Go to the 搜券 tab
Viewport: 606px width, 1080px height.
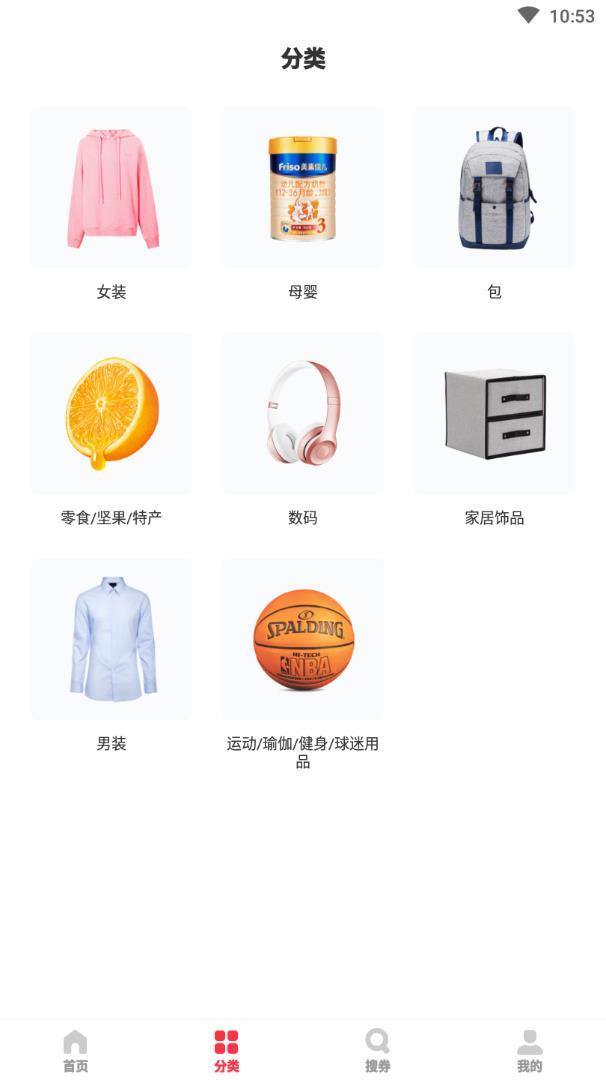coord(377,1051)
